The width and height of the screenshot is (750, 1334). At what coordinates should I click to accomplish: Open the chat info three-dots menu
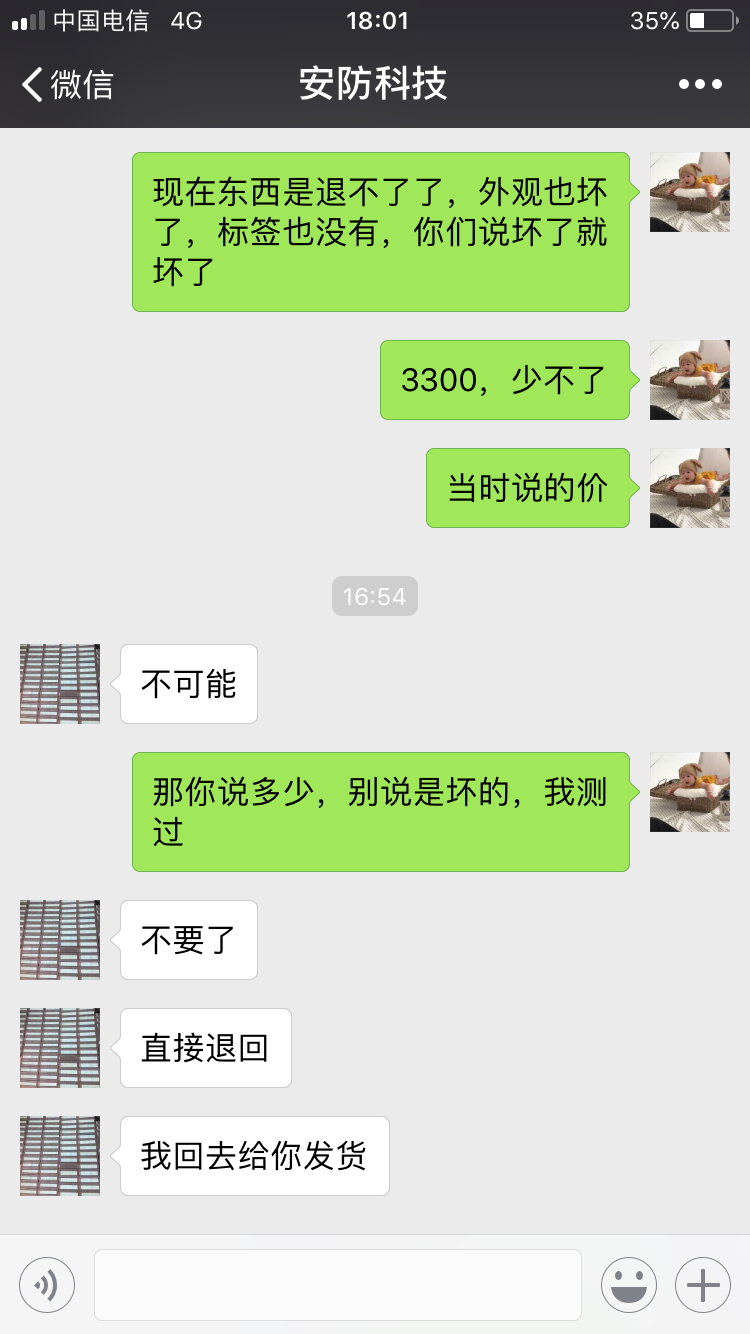[700, 84]
